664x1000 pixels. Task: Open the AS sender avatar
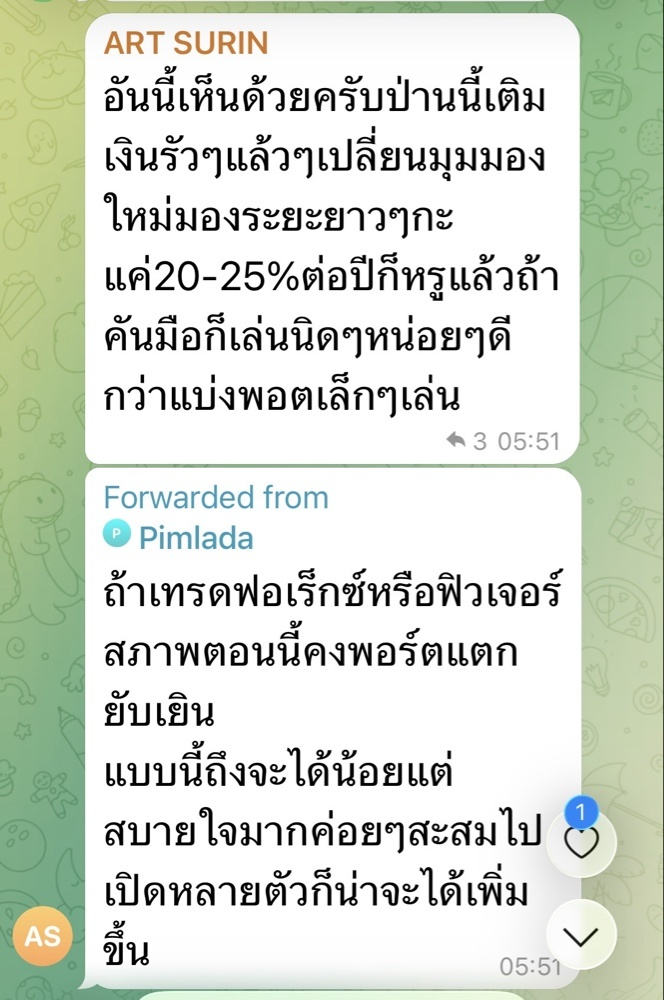tap(43, 937)
